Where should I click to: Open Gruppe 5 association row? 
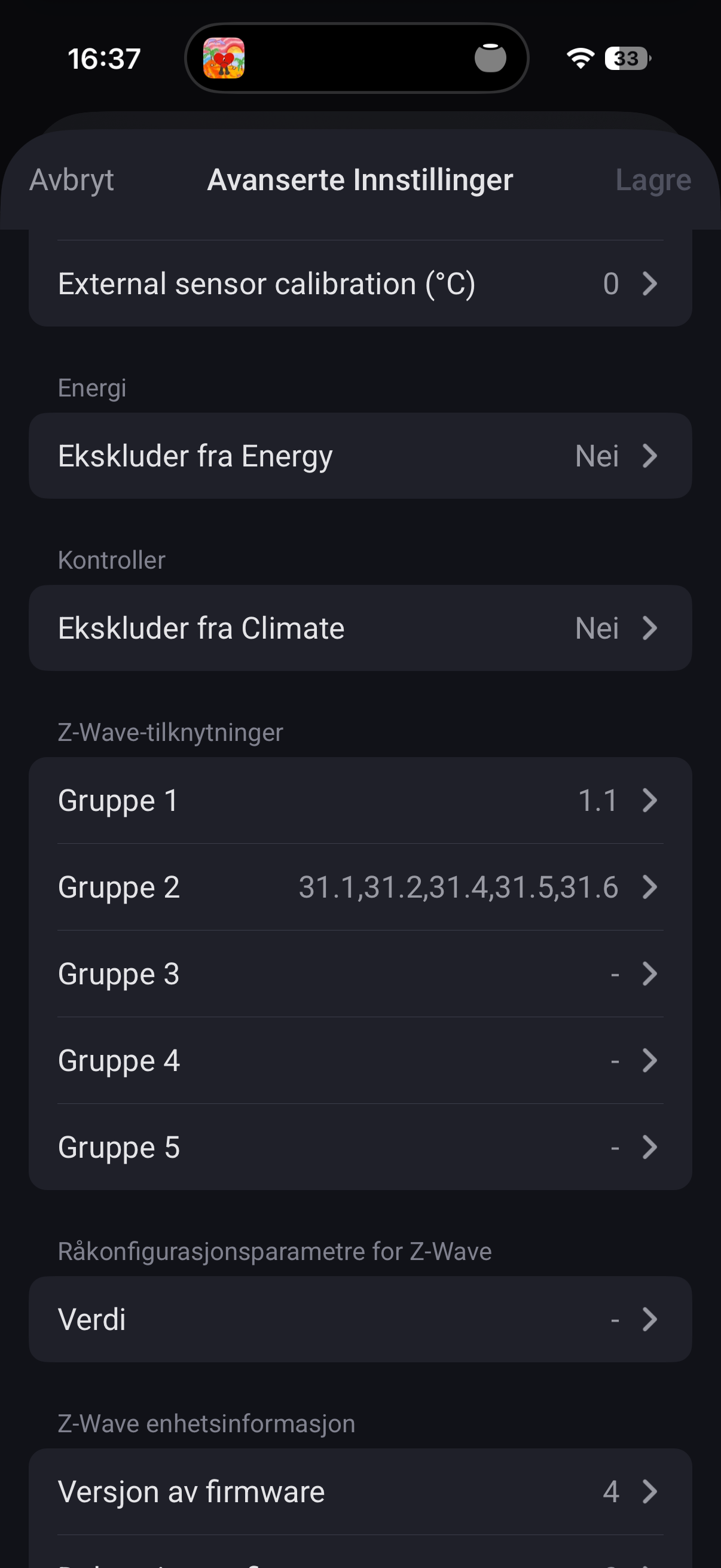360,1148
